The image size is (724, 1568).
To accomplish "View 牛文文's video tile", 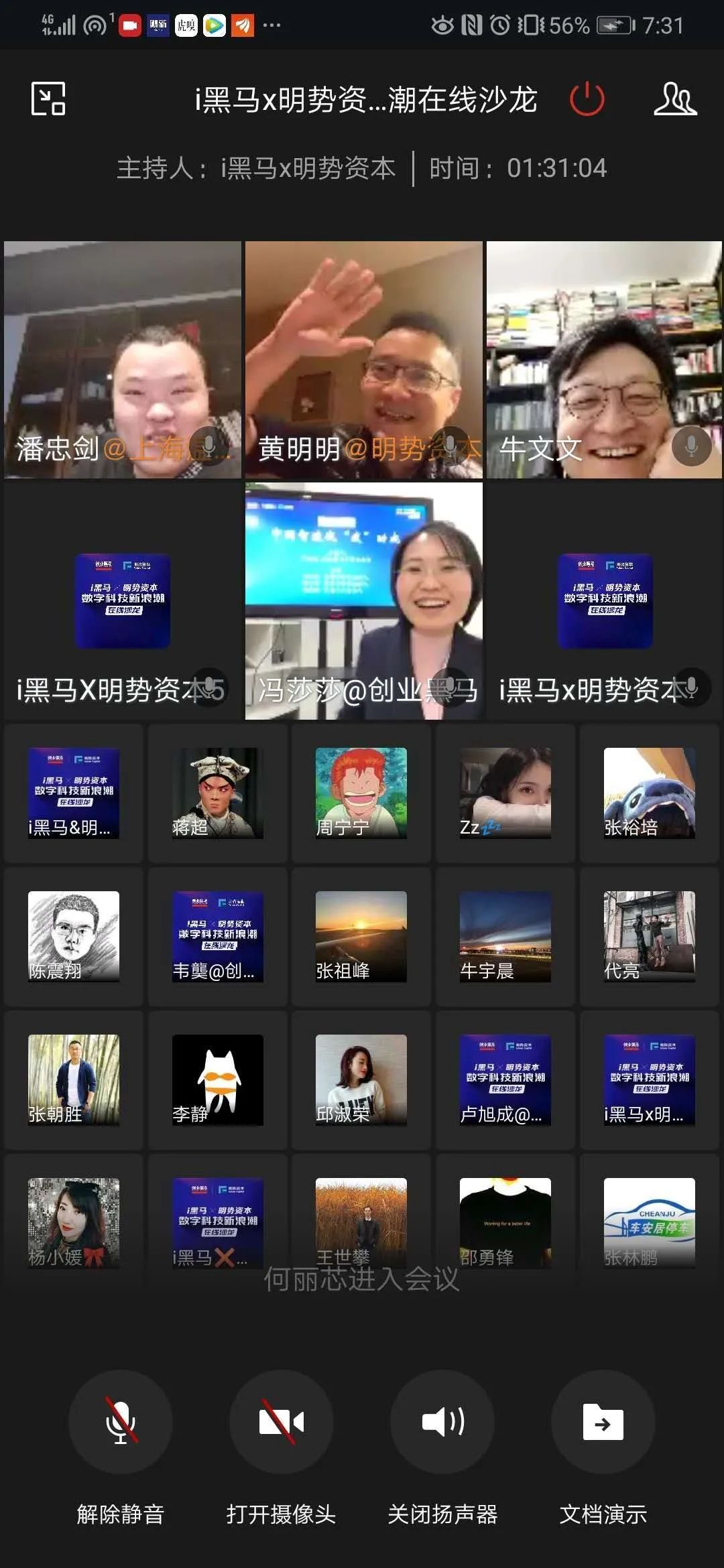I will [x=604, y=360].
